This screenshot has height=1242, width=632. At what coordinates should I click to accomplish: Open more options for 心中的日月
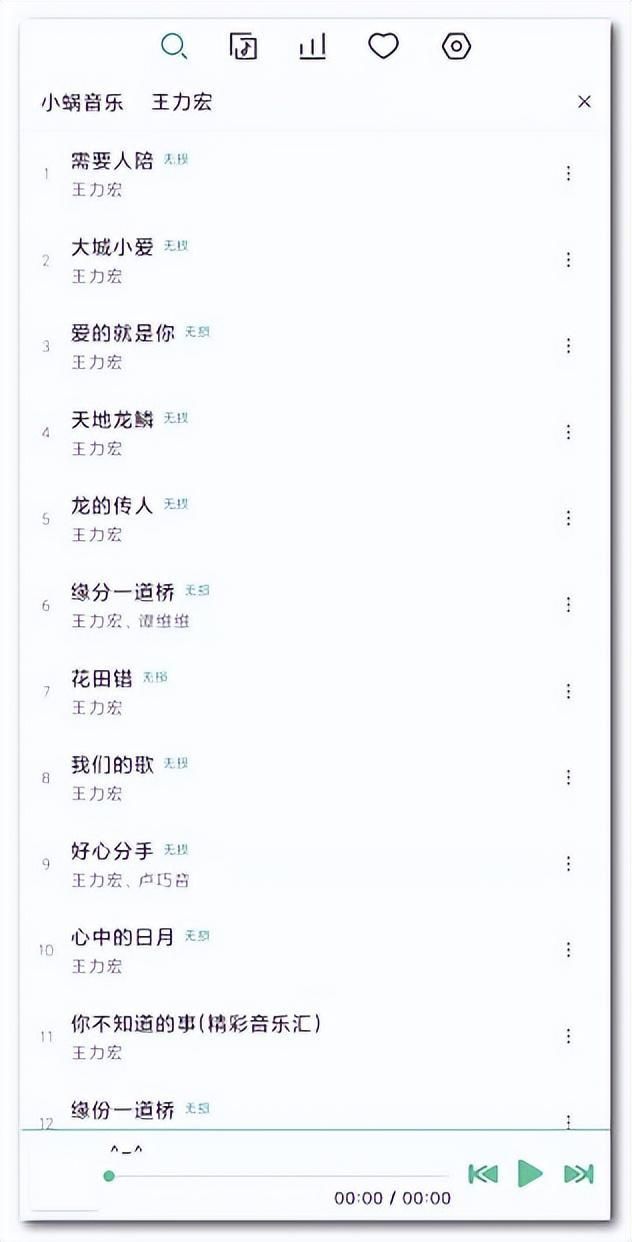coord(568,949)
